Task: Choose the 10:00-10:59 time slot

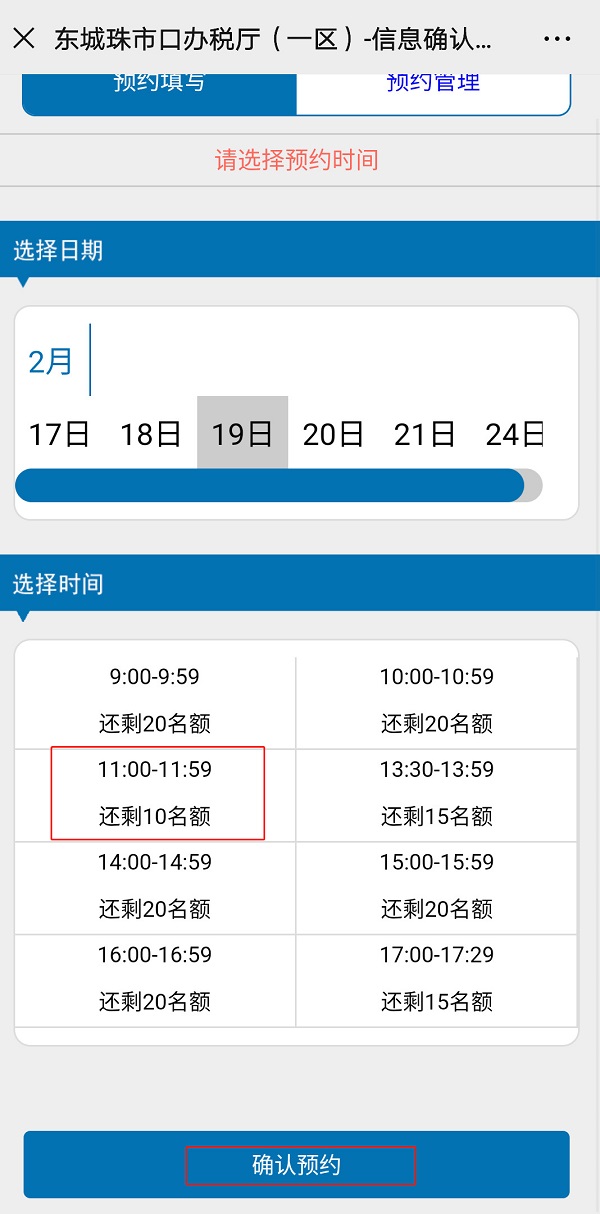Action: click(437, 701)
